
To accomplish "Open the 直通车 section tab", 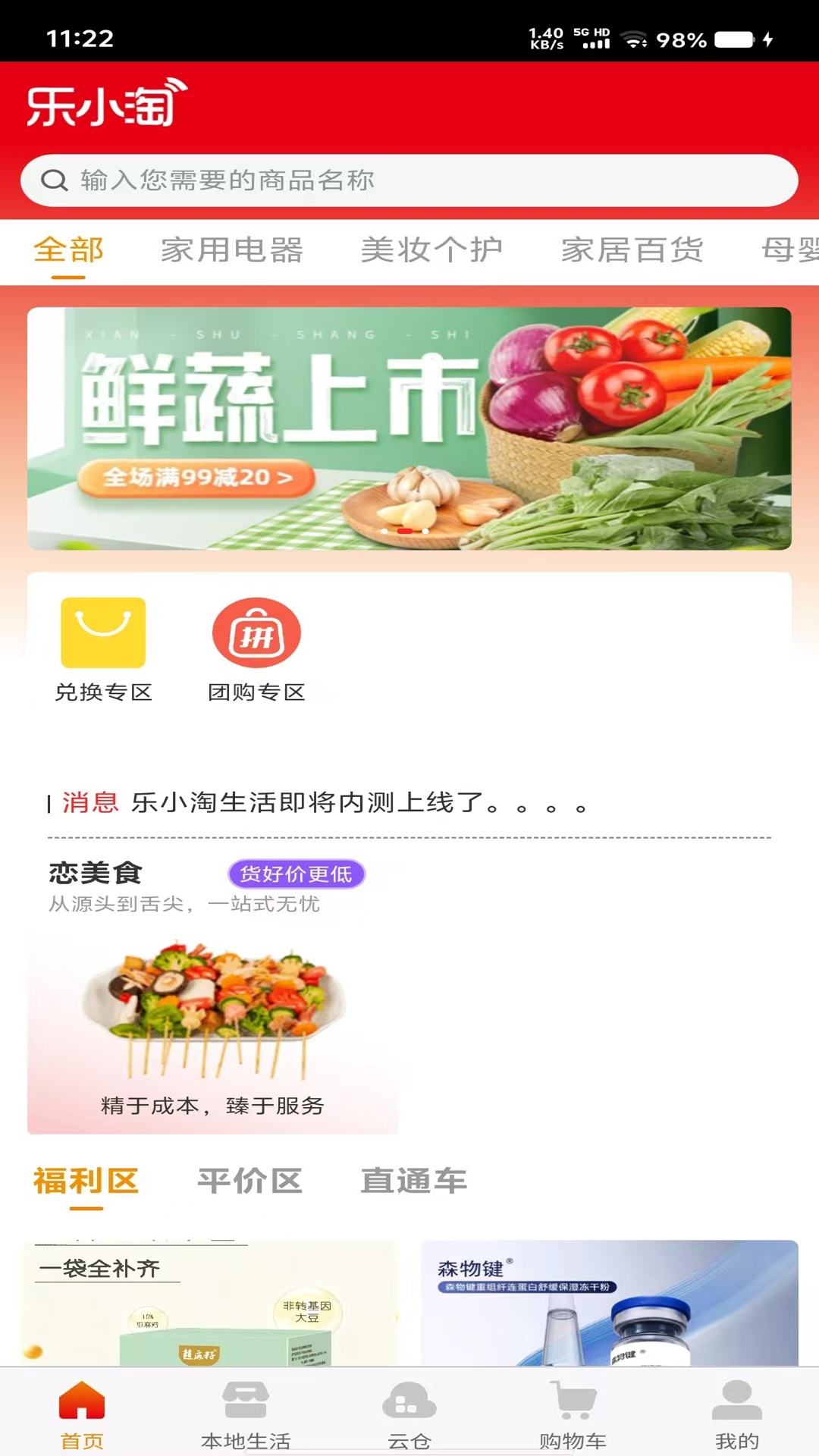I will point(414,1179).
